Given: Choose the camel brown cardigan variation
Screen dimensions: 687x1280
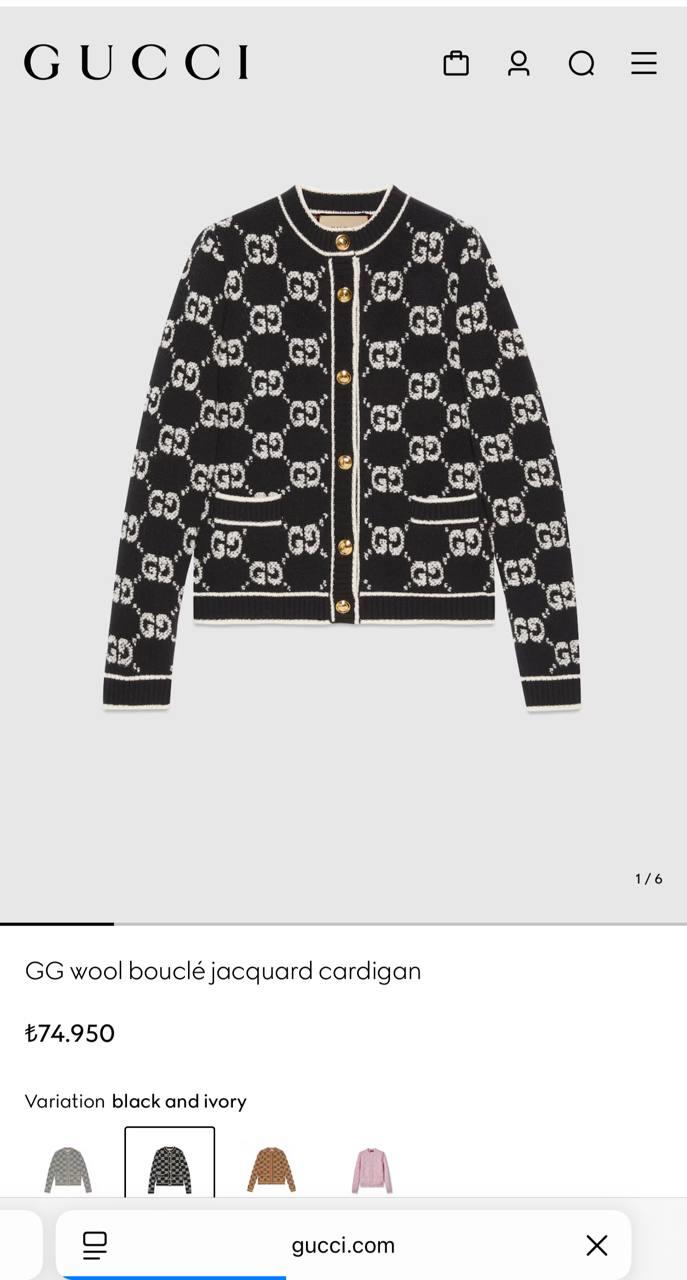Looking at the screenshot, I should (x=271, y=1169).
